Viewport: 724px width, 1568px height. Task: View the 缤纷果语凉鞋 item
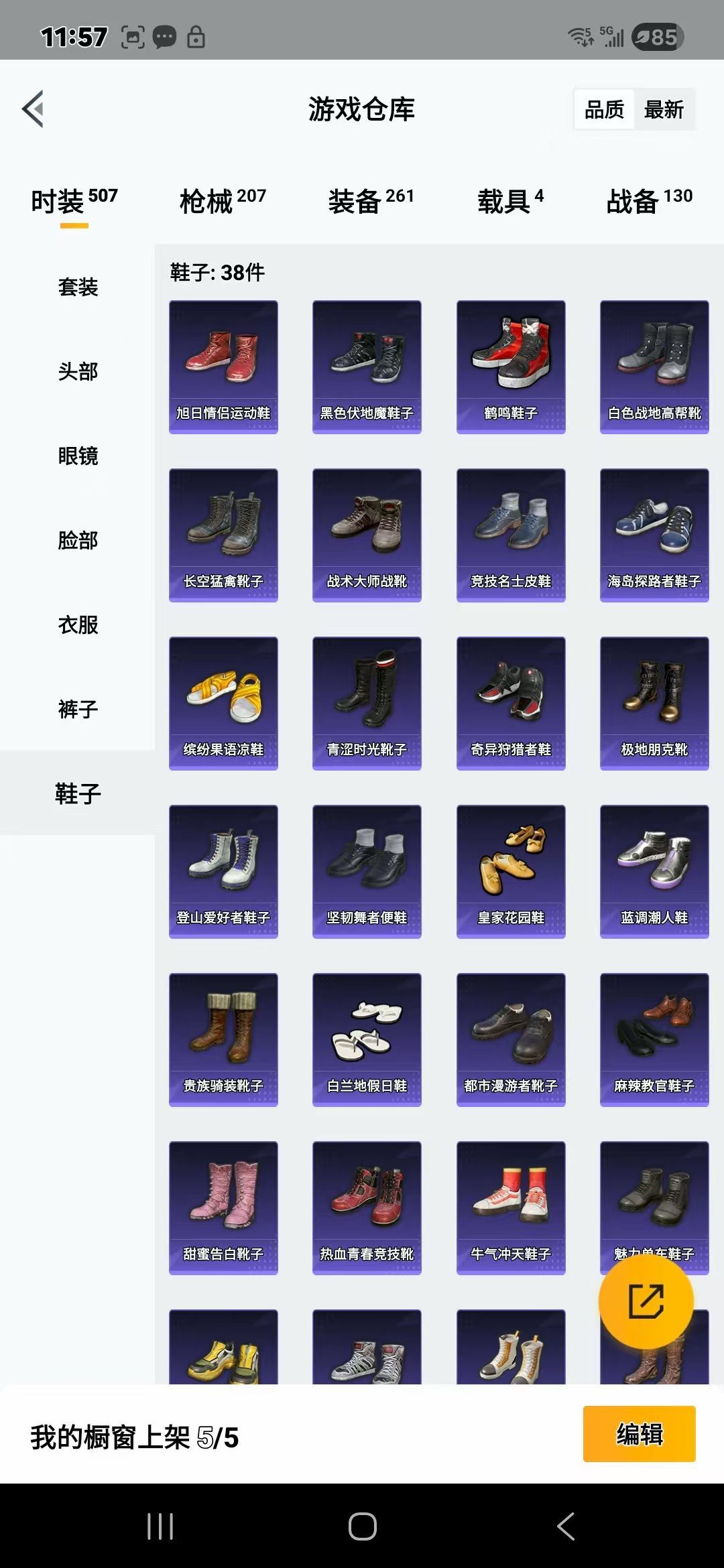[223, 703]
